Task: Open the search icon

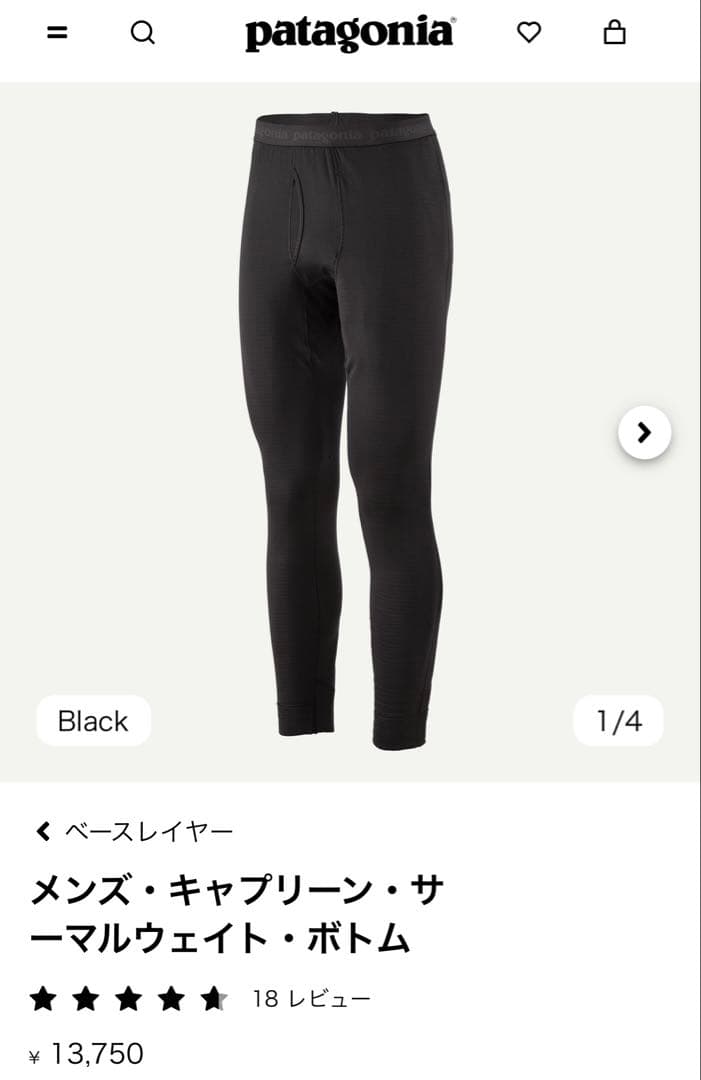Action: tap(143, 33)
